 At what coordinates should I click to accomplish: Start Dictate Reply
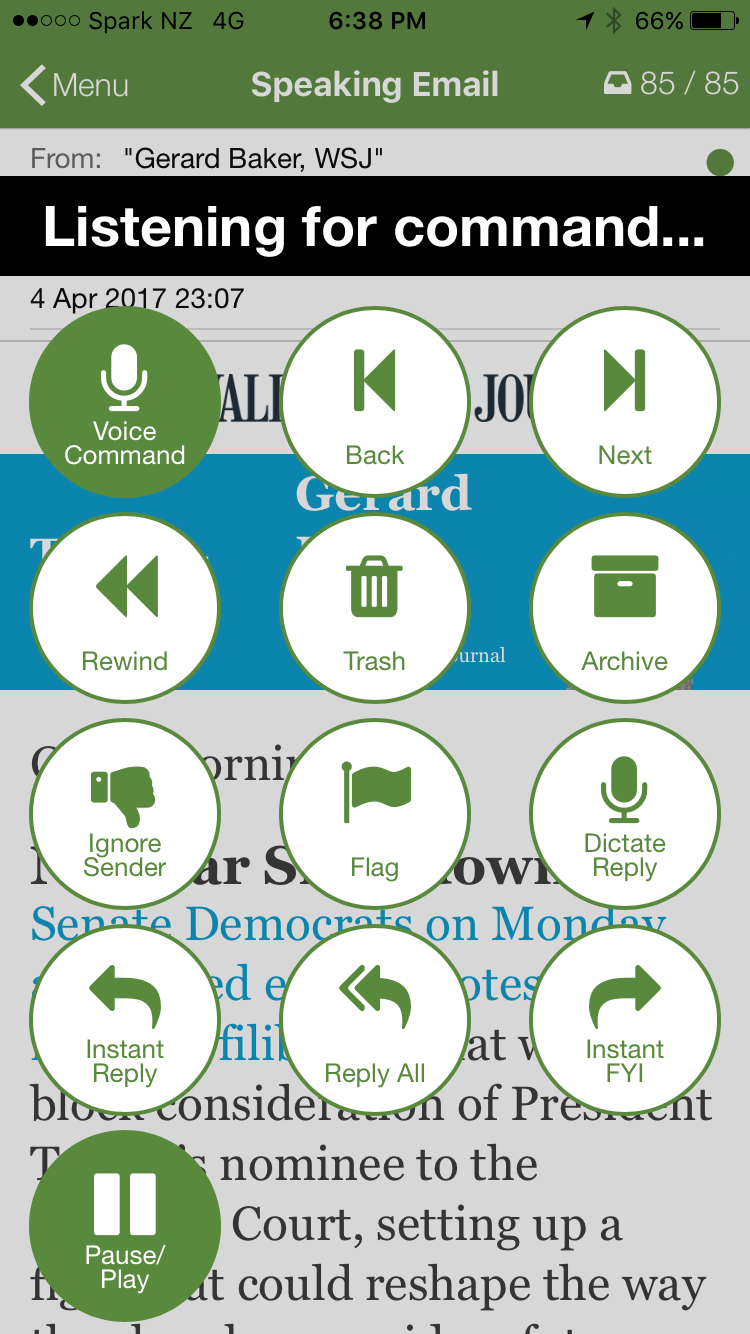tap(625, 814)
